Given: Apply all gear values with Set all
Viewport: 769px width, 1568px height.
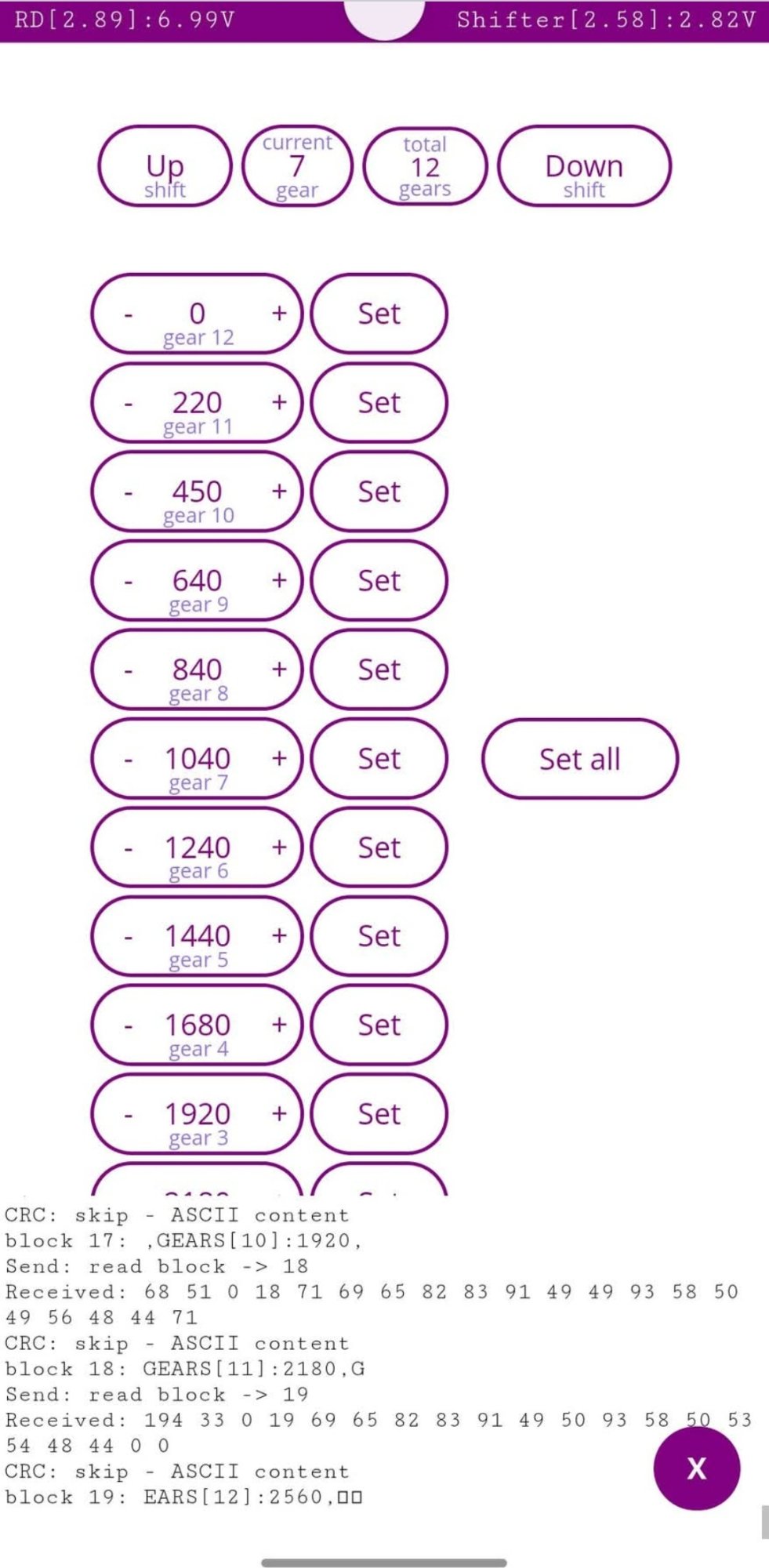Looking at the screenshot, I should coord(579,759).
